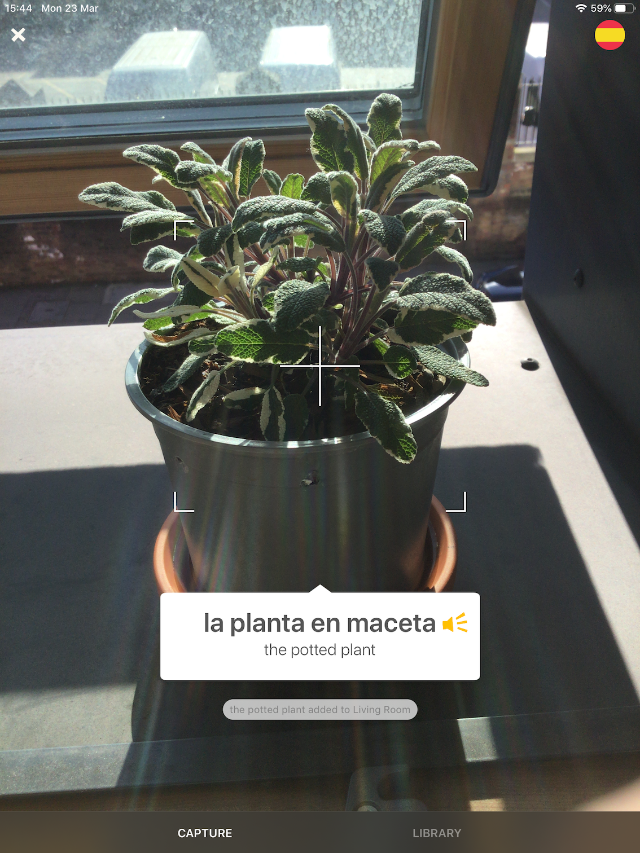The height and width of the screenshot is (853, 640).
Task: Switch to the Library tab
Action: pos(437,833)
